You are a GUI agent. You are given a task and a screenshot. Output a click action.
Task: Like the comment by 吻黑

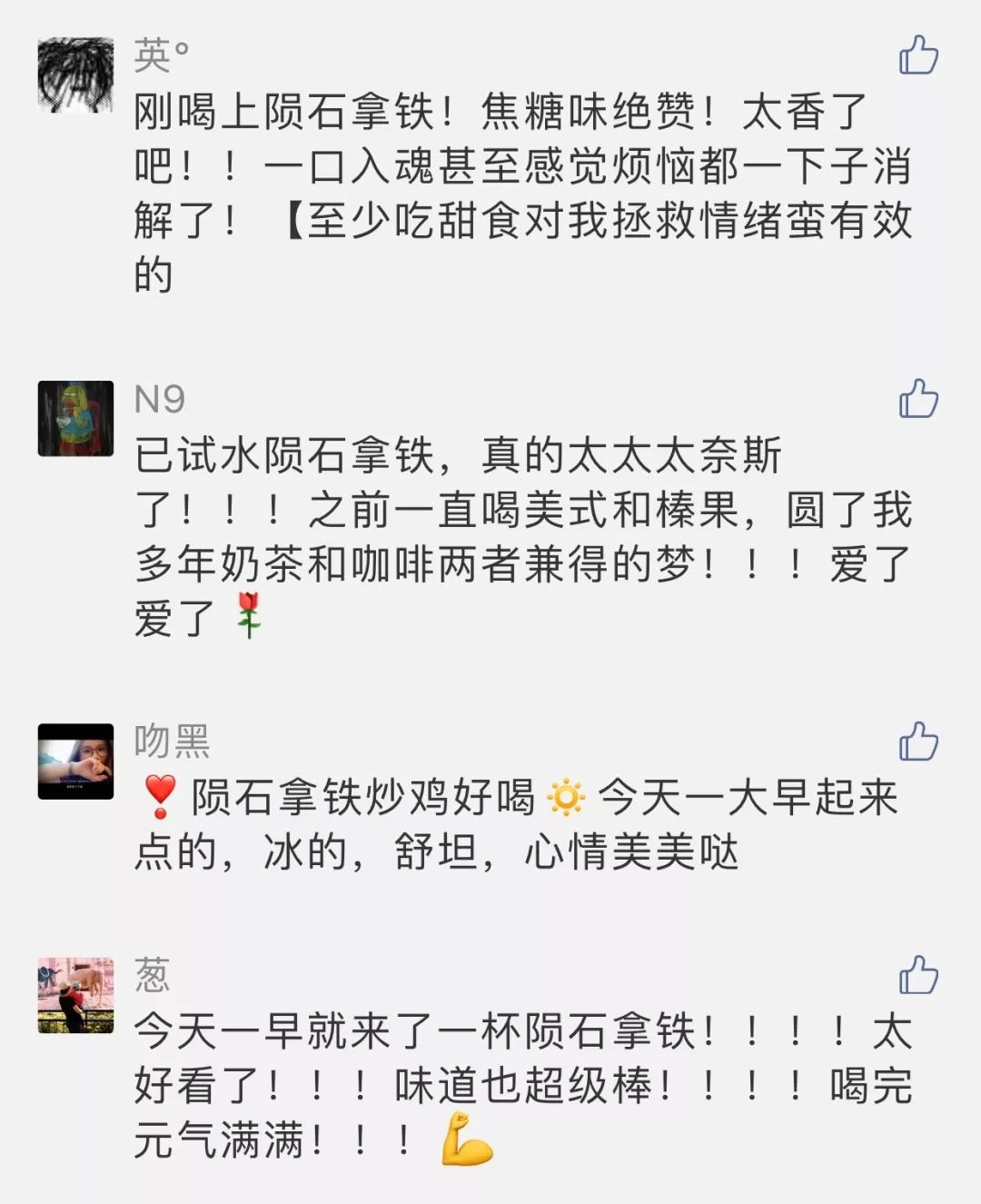pyautogui.click(x=917, y=742)
